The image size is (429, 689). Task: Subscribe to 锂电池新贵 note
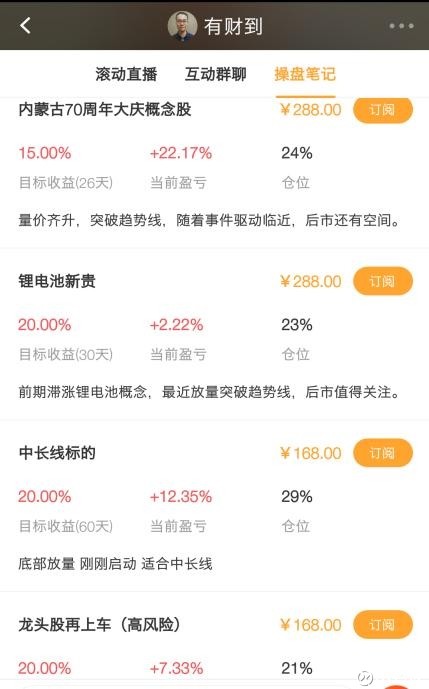point(383,281)
